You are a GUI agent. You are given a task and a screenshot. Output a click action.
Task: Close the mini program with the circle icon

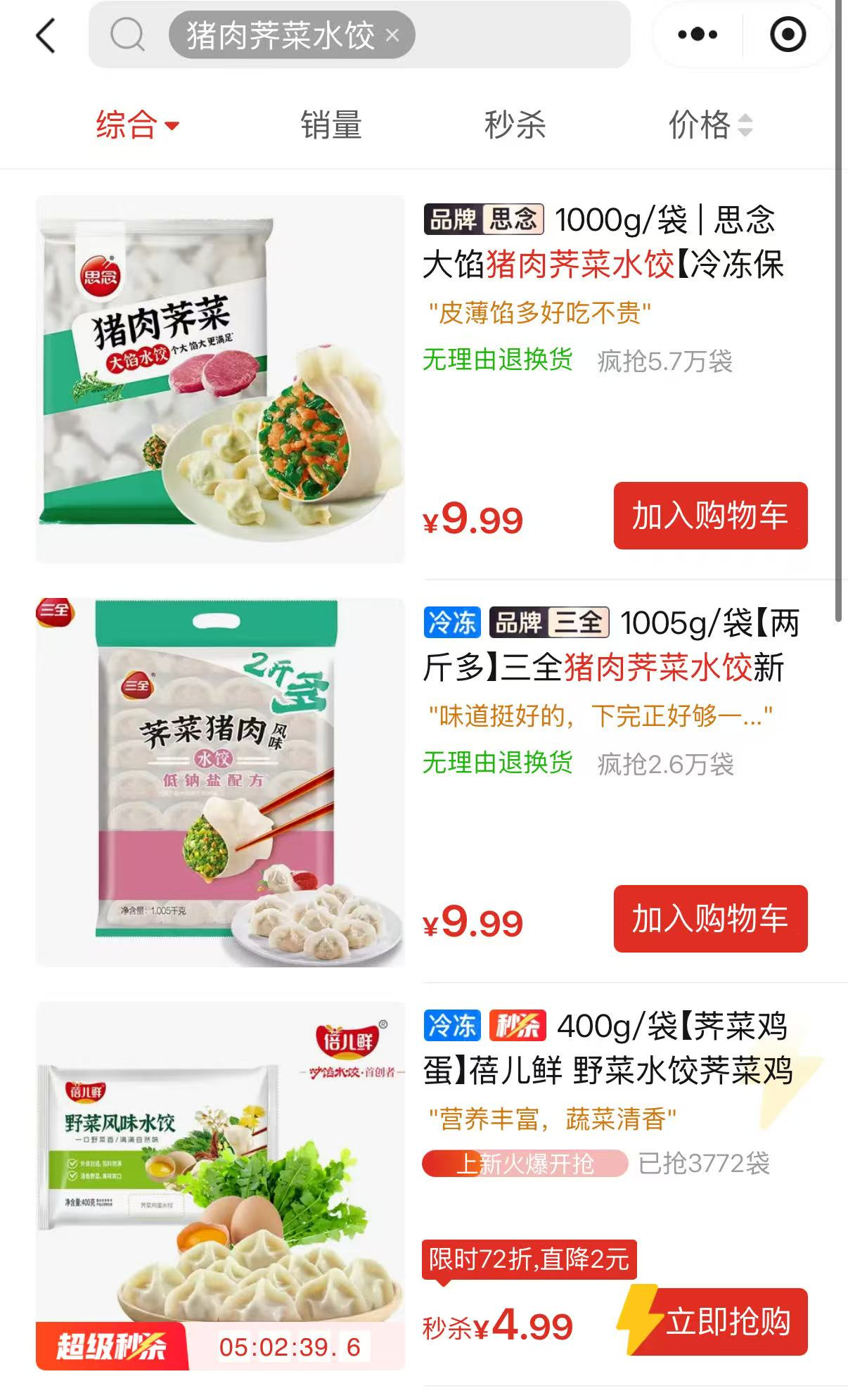[x=788, y=34]
